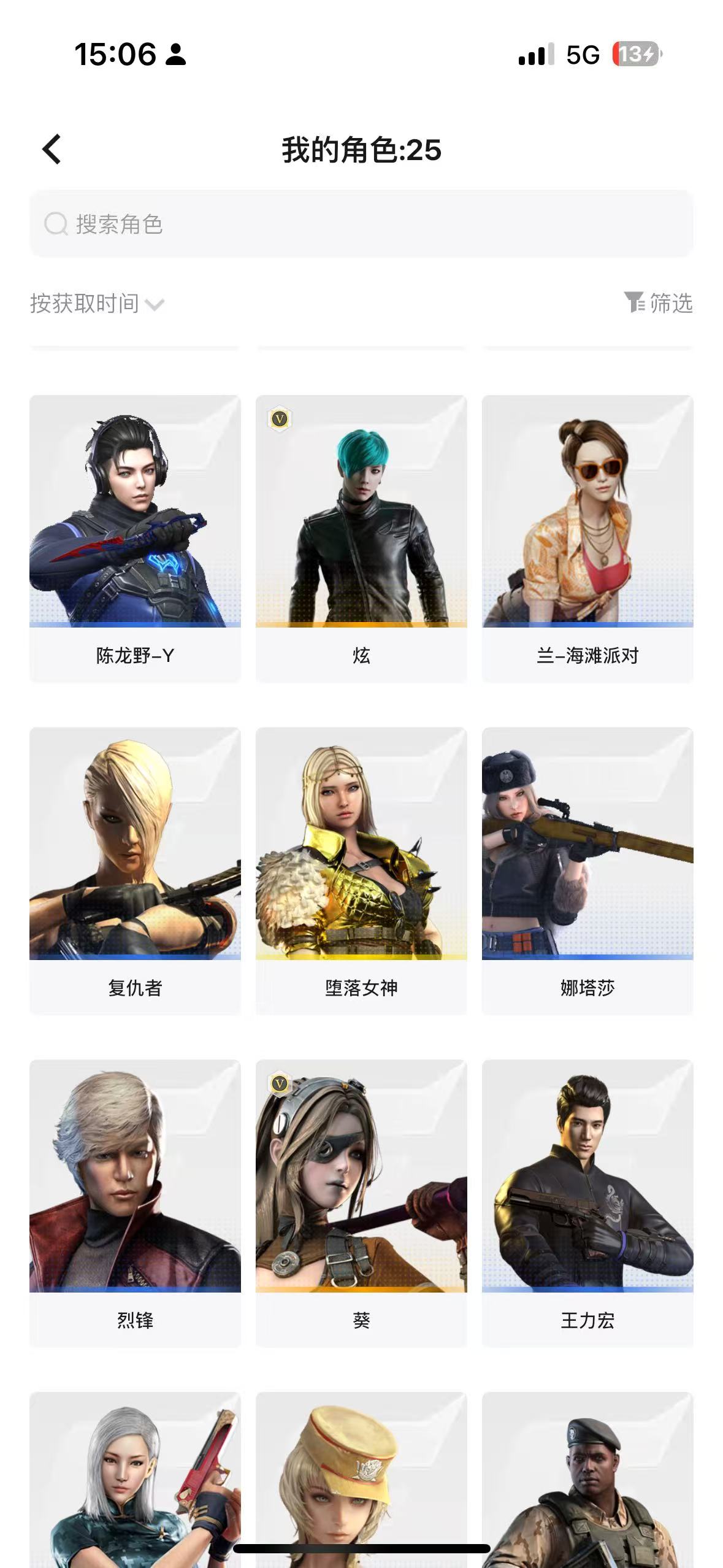Expand the 按获取时间 sort dropdown

97,303
